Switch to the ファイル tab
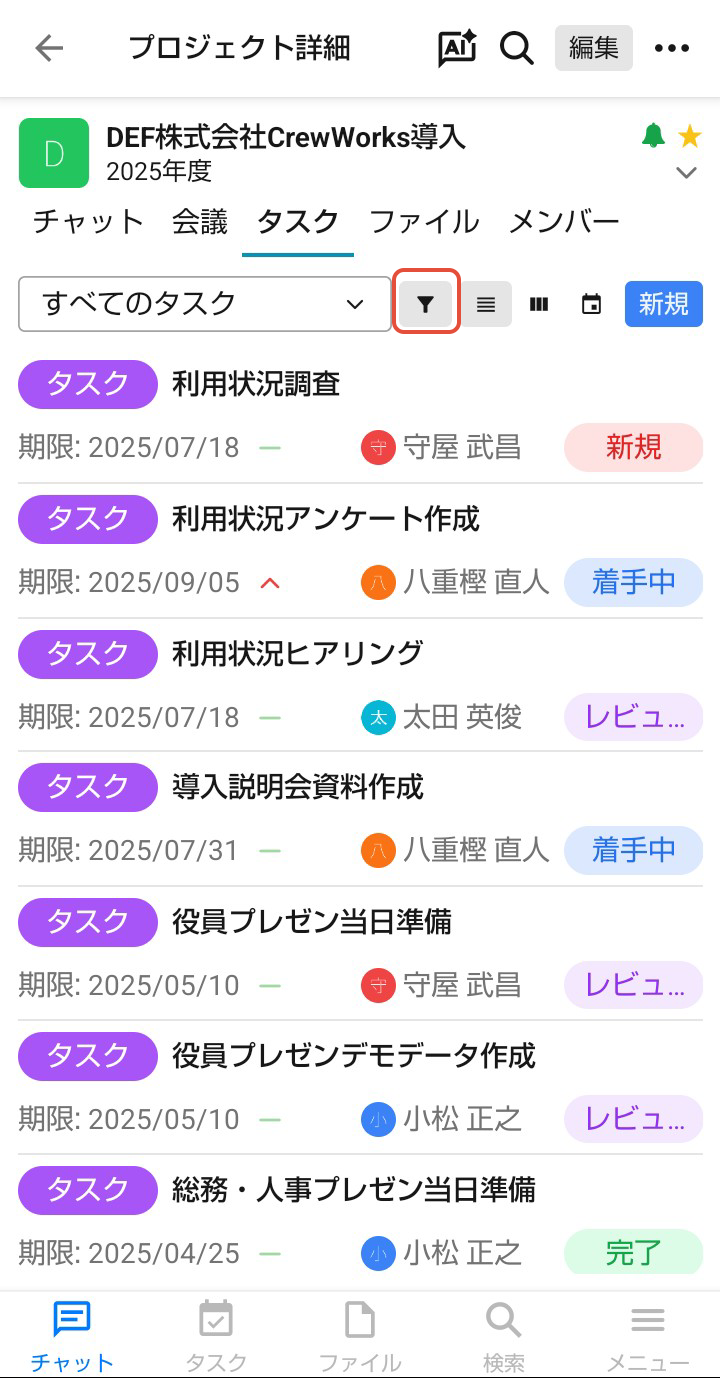 coord(424,222)
